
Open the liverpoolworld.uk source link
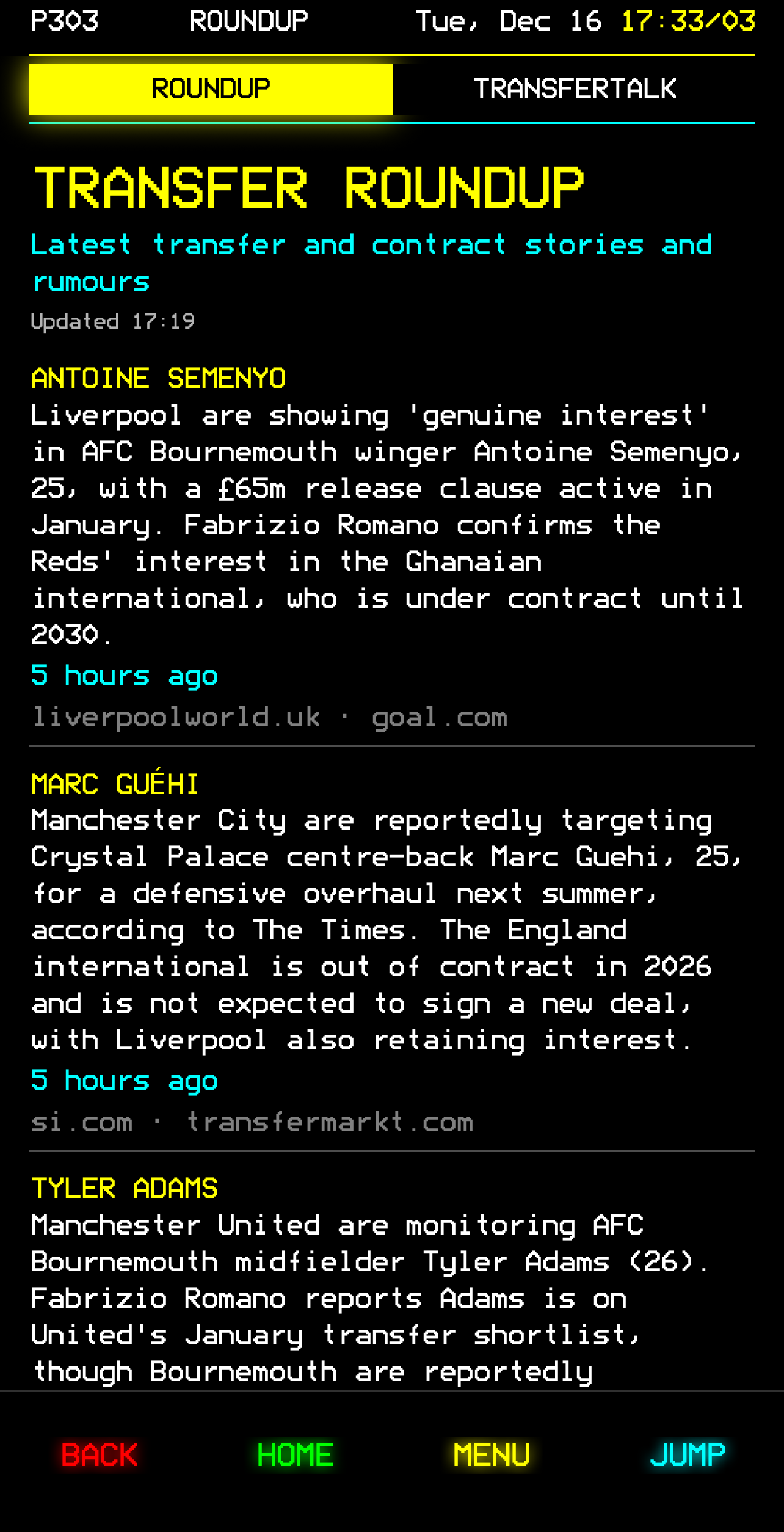(176, 716)
